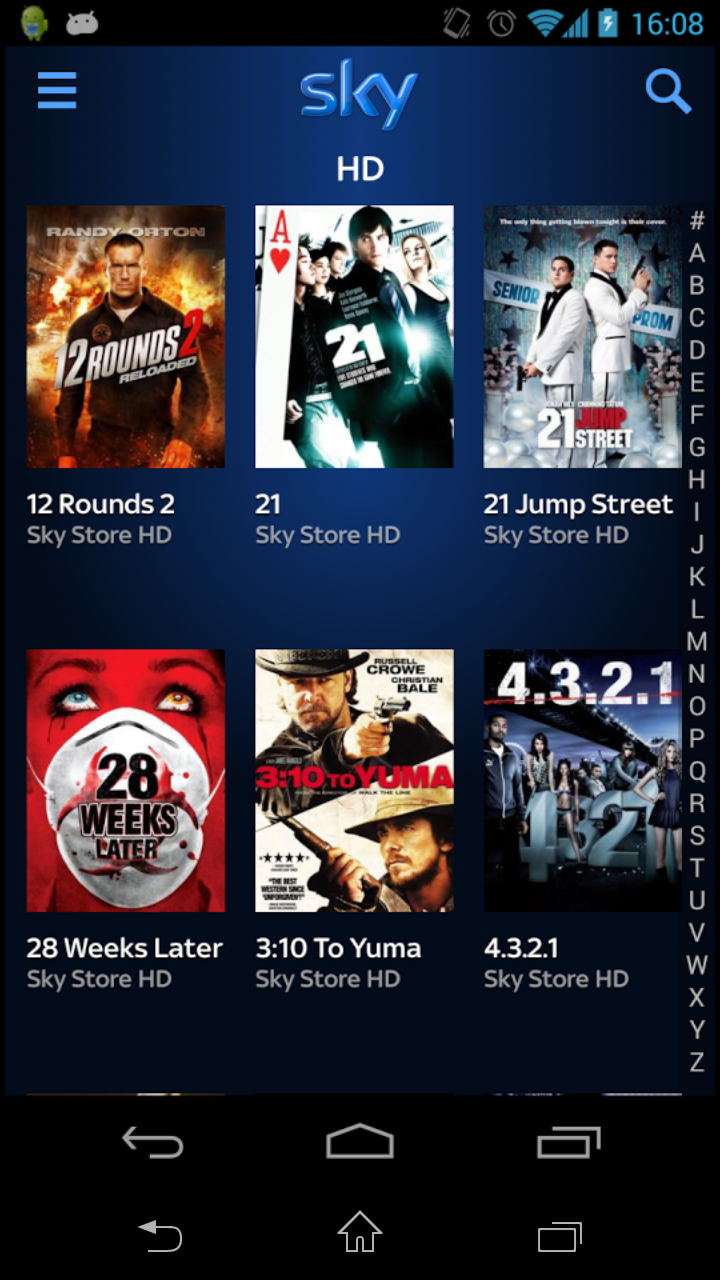
Task: Open the search magnifier icon
Action: tap(668, 91)
